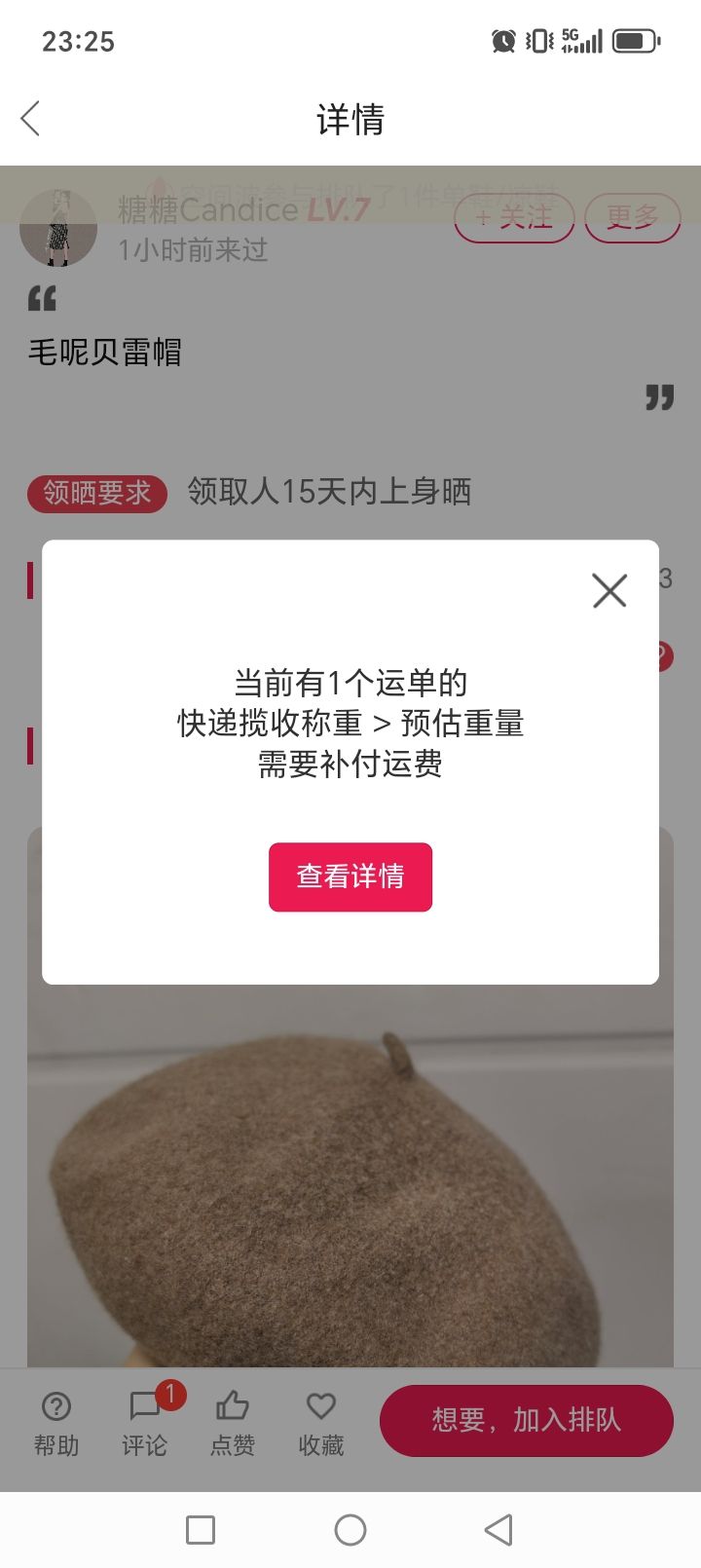Open the 评论 comments
Image resolution: width=701 pixels, height=1568 pixels.
[145, 1424]
